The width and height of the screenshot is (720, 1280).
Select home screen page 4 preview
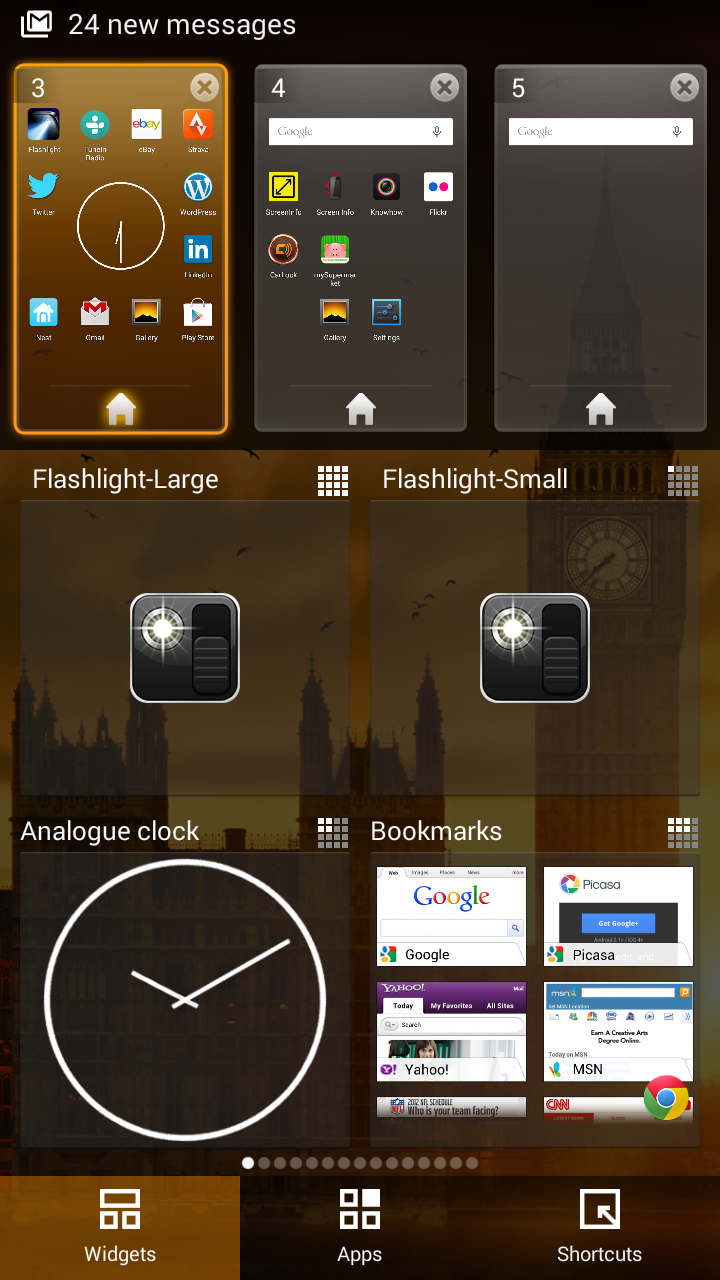(360, 248)
